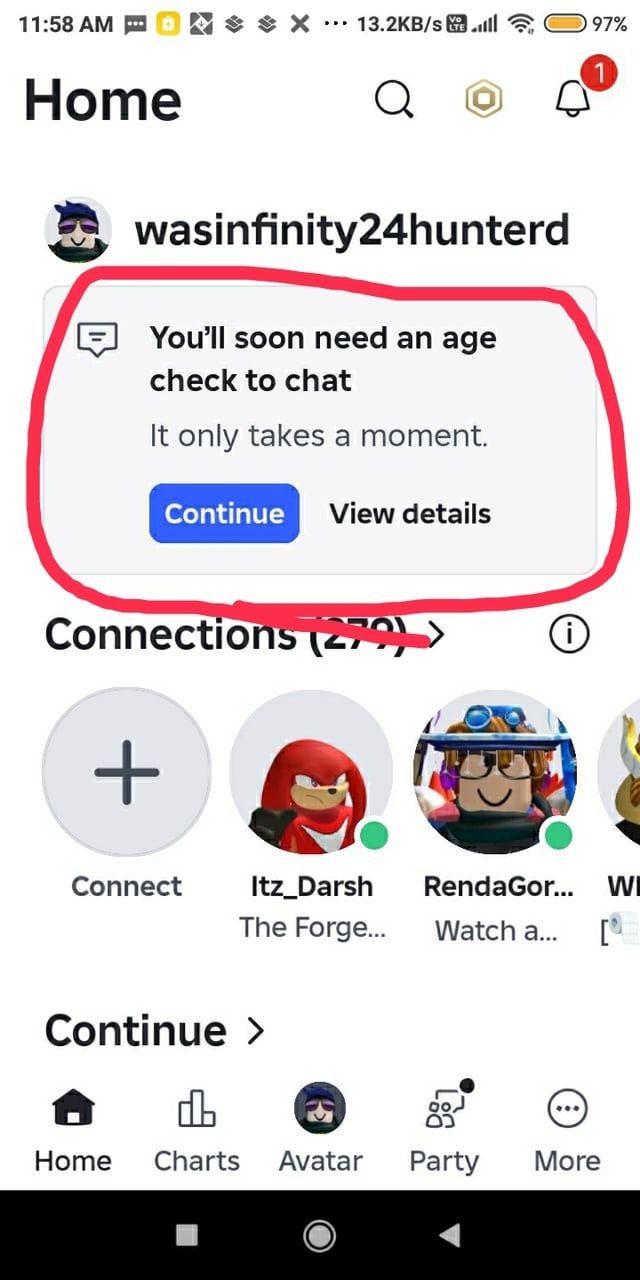Open the search icon
This screenshot has width=640, height=1280.
click(393, 99)
